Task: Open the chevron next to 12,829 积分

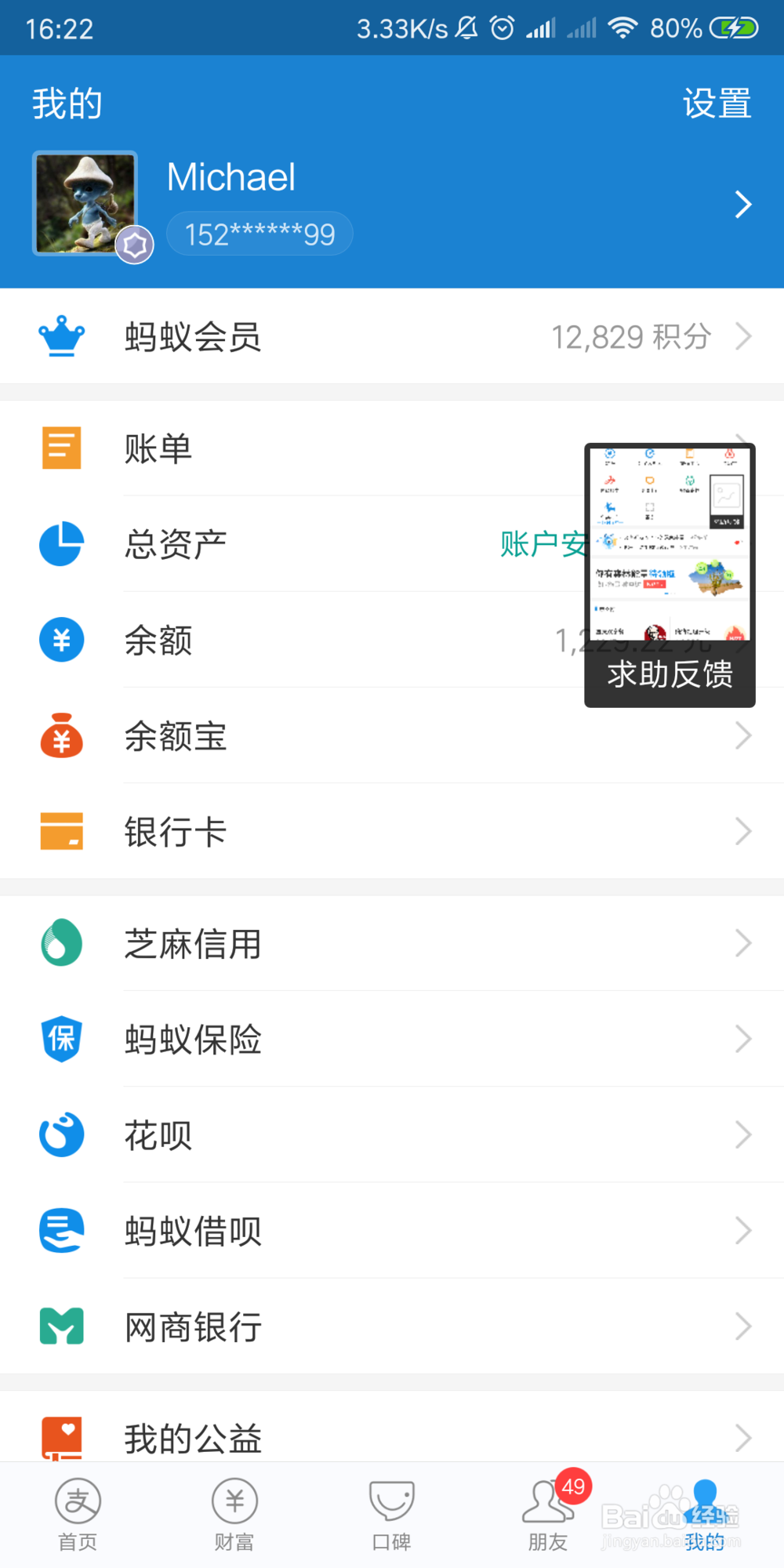Action: pyautogui.click(x=744, y=336)
